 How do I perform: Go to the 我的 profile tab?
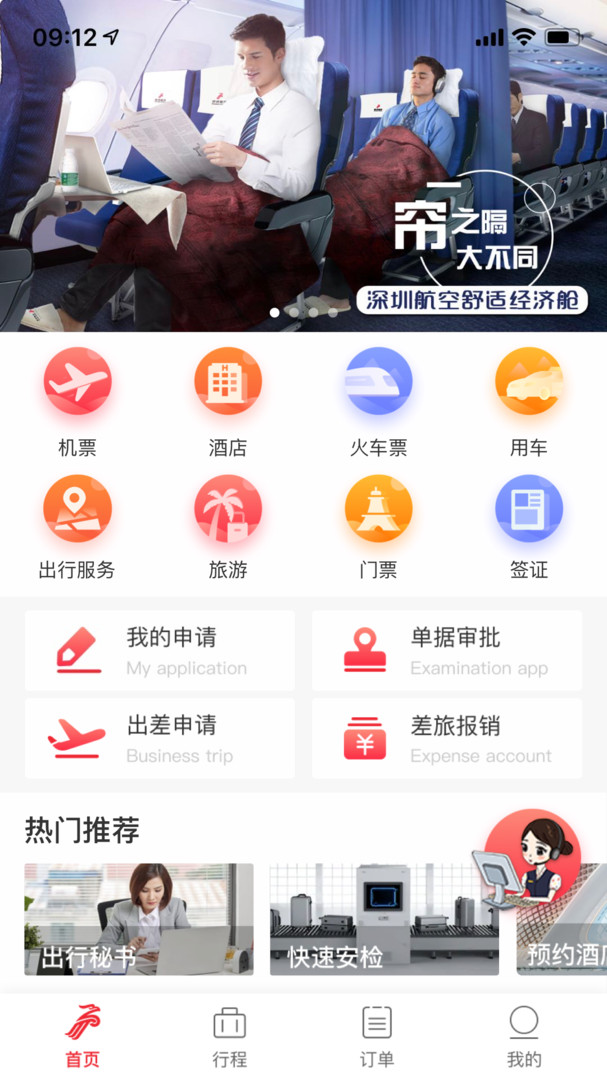coord(524,1037)
